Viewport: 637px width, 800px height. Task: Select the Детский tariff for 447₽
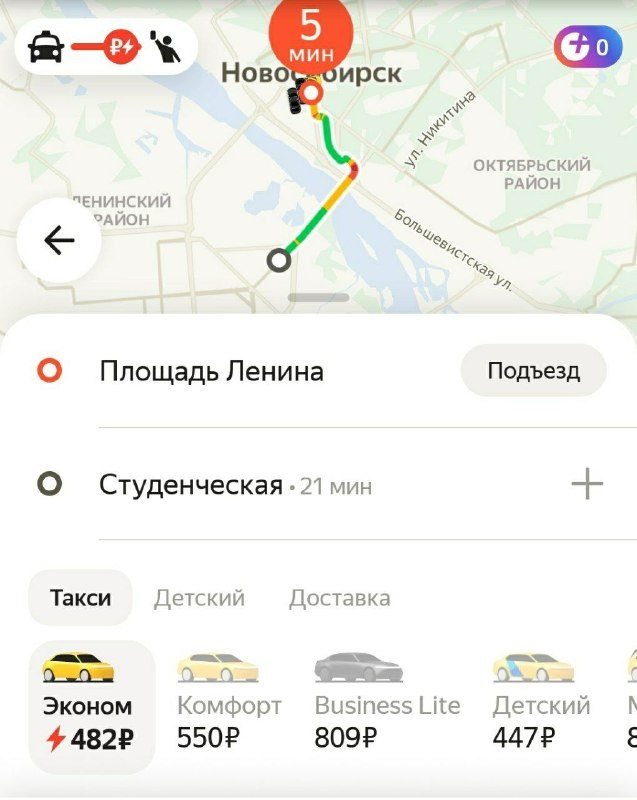point(541,706)
